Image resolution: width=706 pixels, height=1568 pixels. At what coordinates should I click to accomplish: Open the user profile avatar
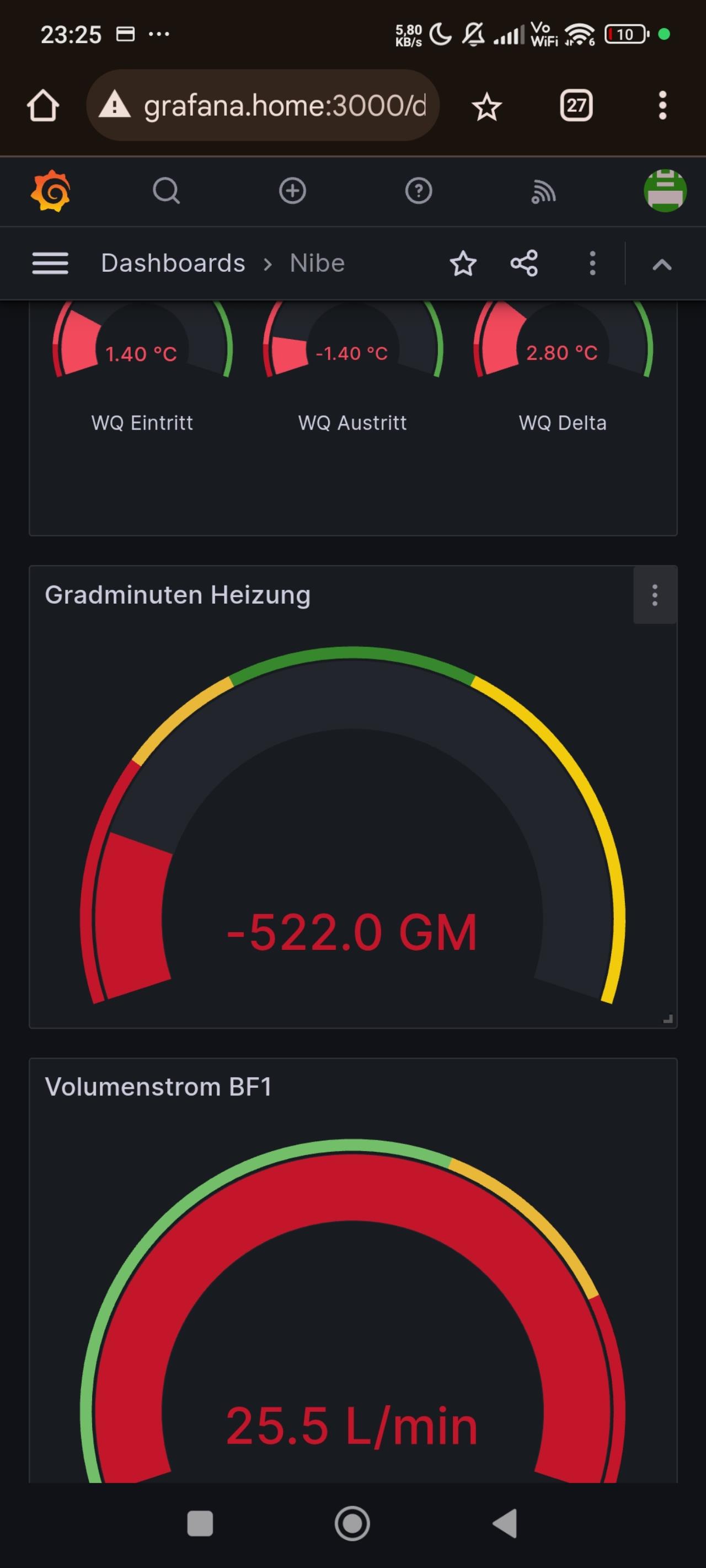(x=665, y=191)
